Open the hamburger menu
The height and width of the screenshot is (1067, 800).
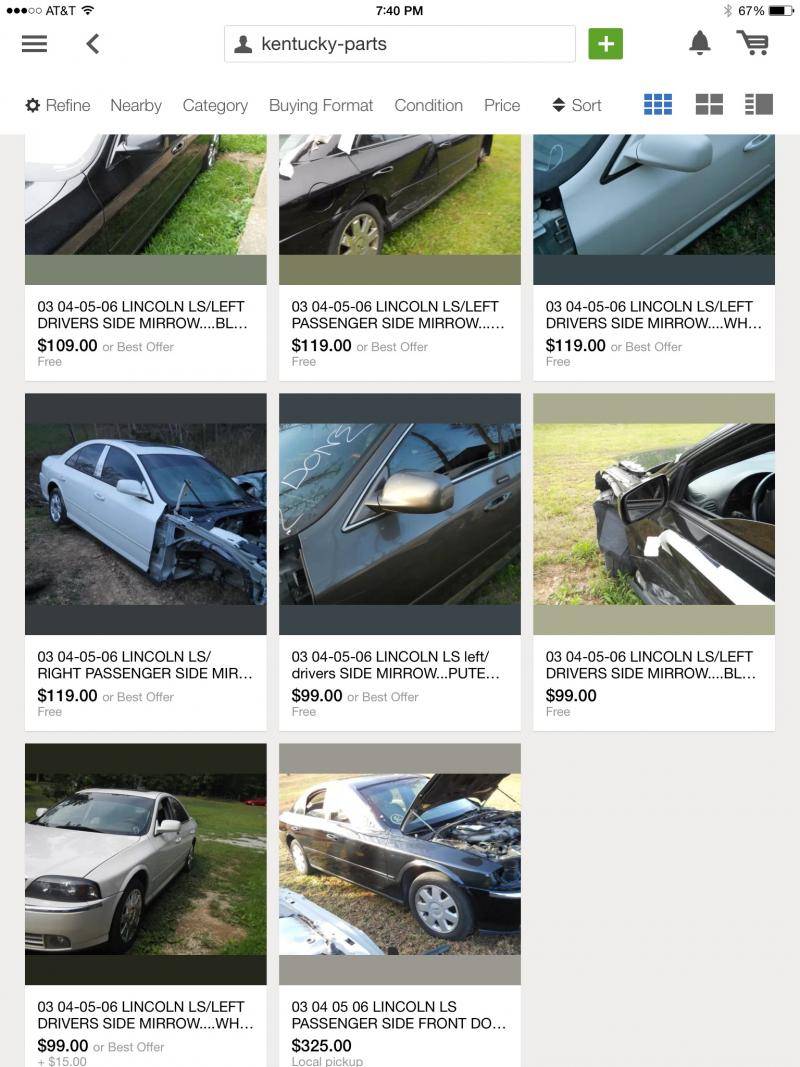(x=34, y=44)
